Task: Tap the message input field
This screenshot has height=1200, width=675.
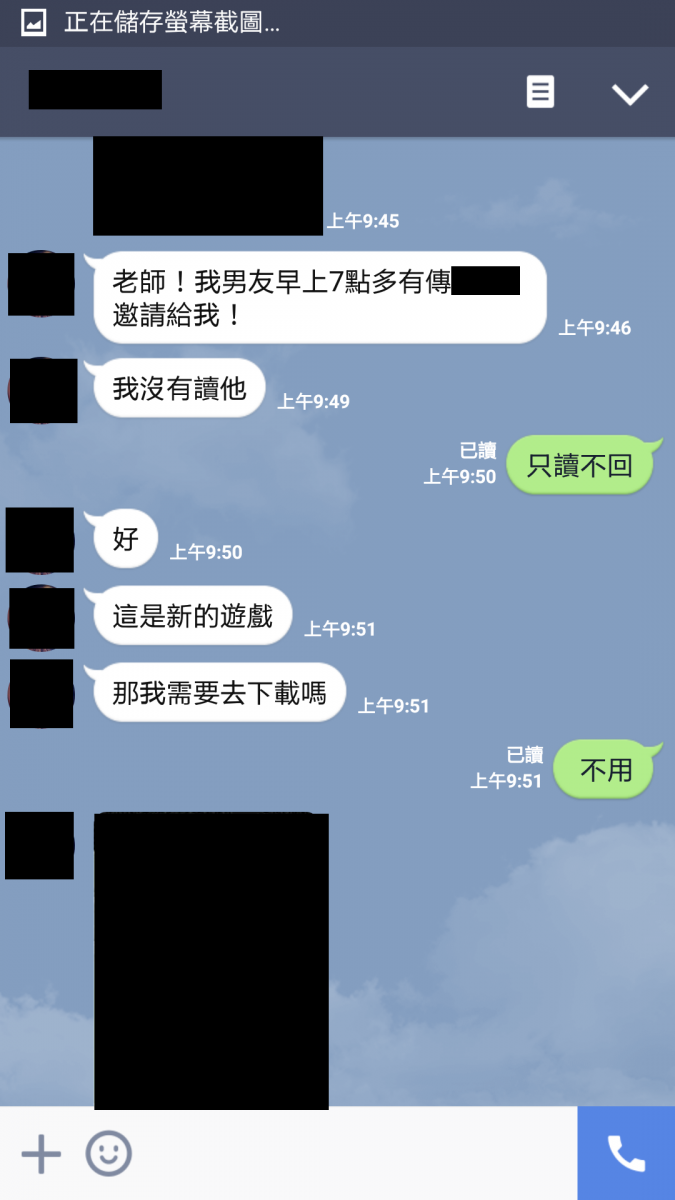Action: 350,1154
